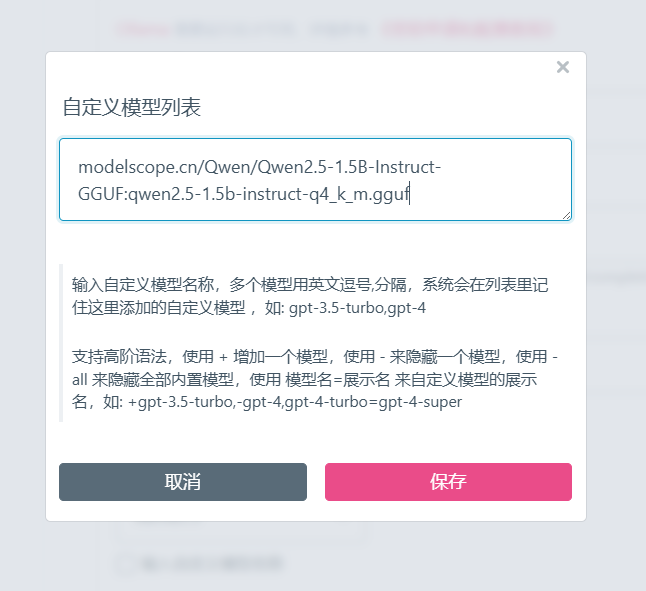Close the custom model list dialog
This screenshot has width=646, height=591.
pyautogui.click(x=562, y=68)
